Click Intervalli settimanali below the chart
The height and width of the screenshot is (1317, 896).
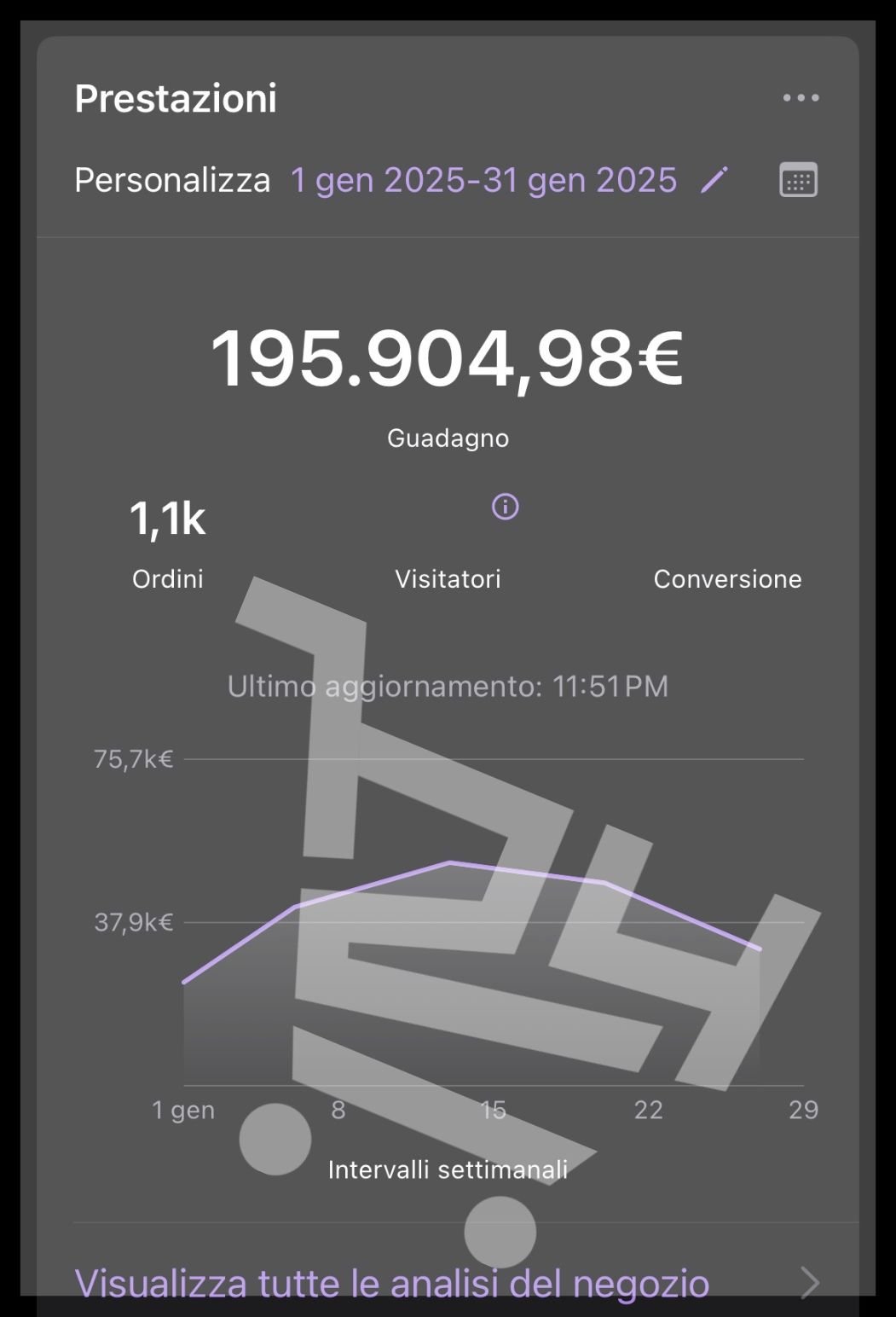448,1170
